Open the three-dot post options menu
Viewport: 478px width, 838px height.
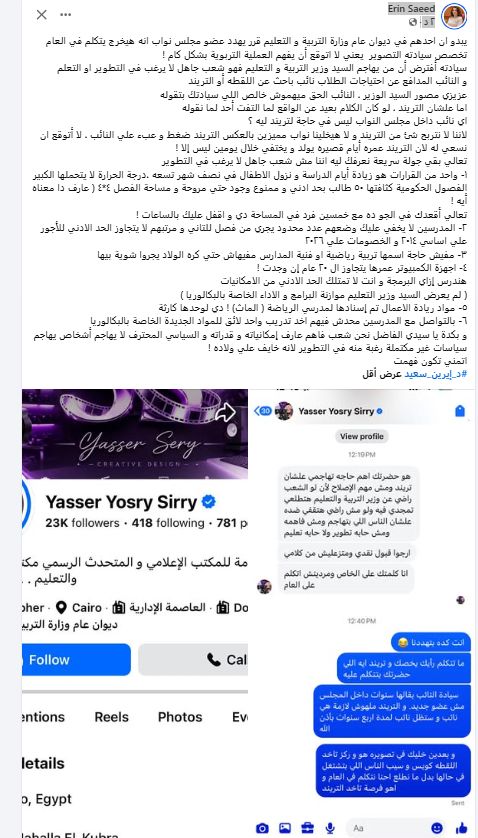tap(65, 15)
